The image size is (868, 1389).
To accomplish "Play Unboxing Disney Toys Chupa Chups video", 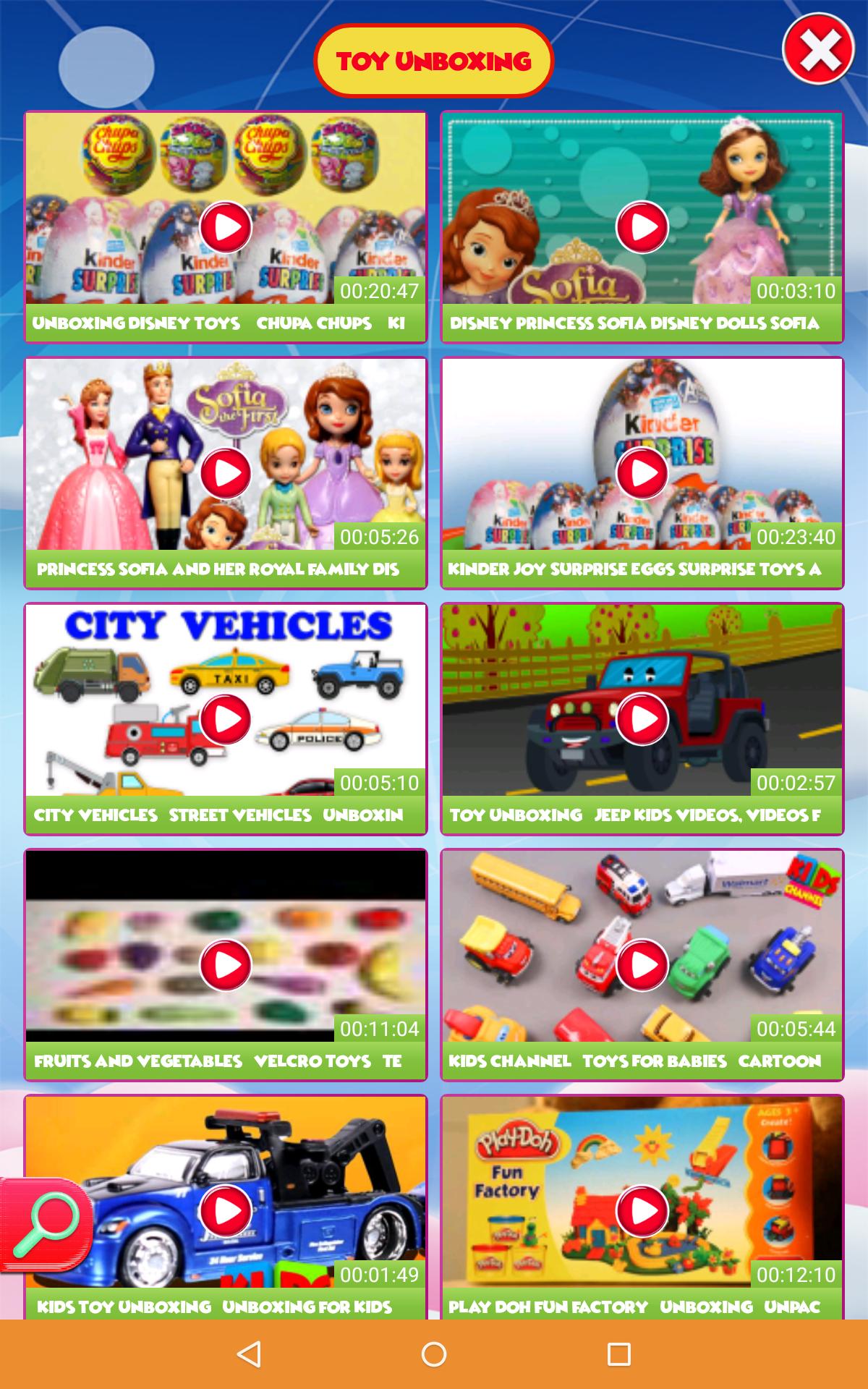I will (x=225, y=226).
